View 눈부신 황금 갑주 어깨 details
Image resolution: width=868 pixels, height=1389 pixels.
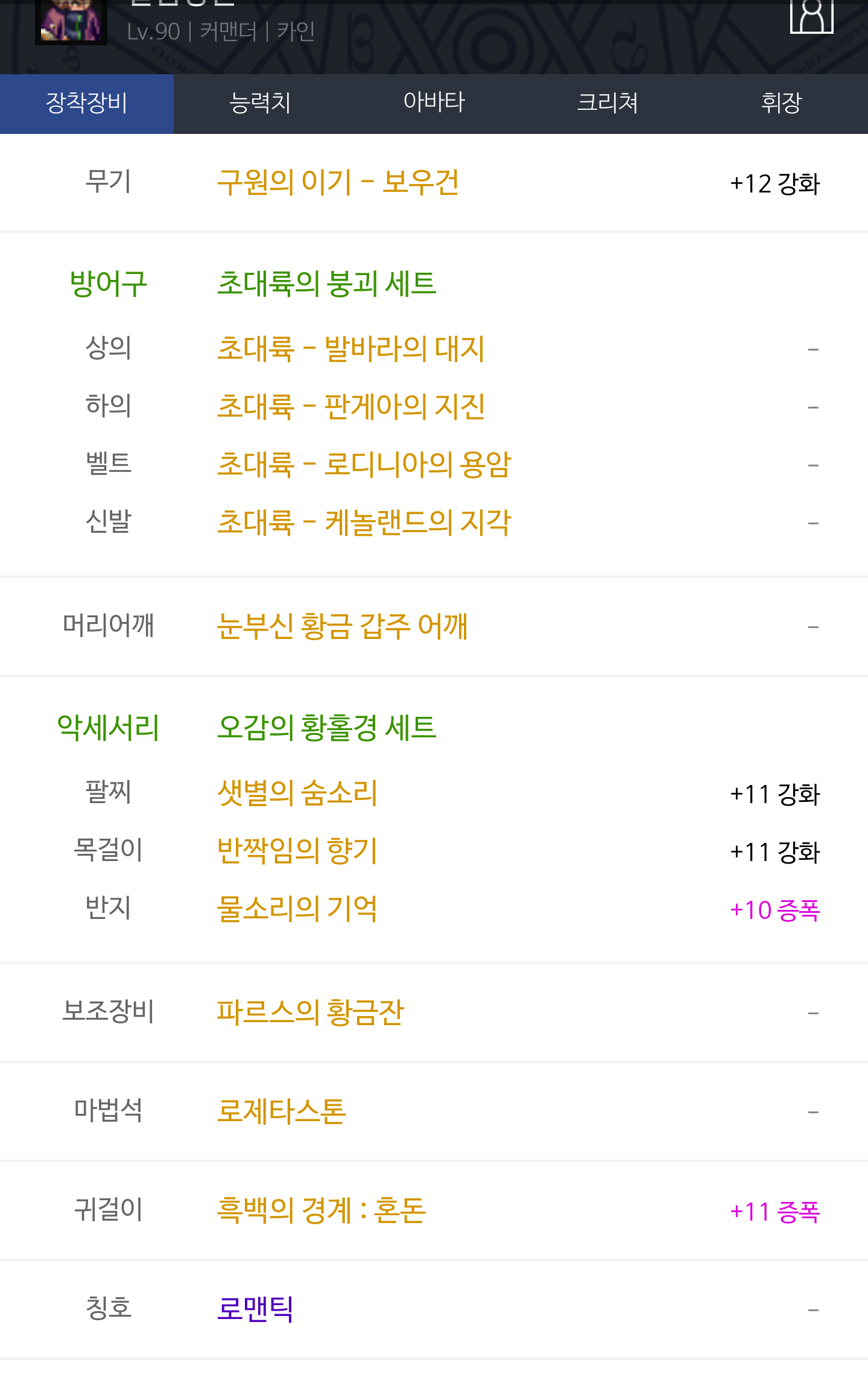pos(342,626)
